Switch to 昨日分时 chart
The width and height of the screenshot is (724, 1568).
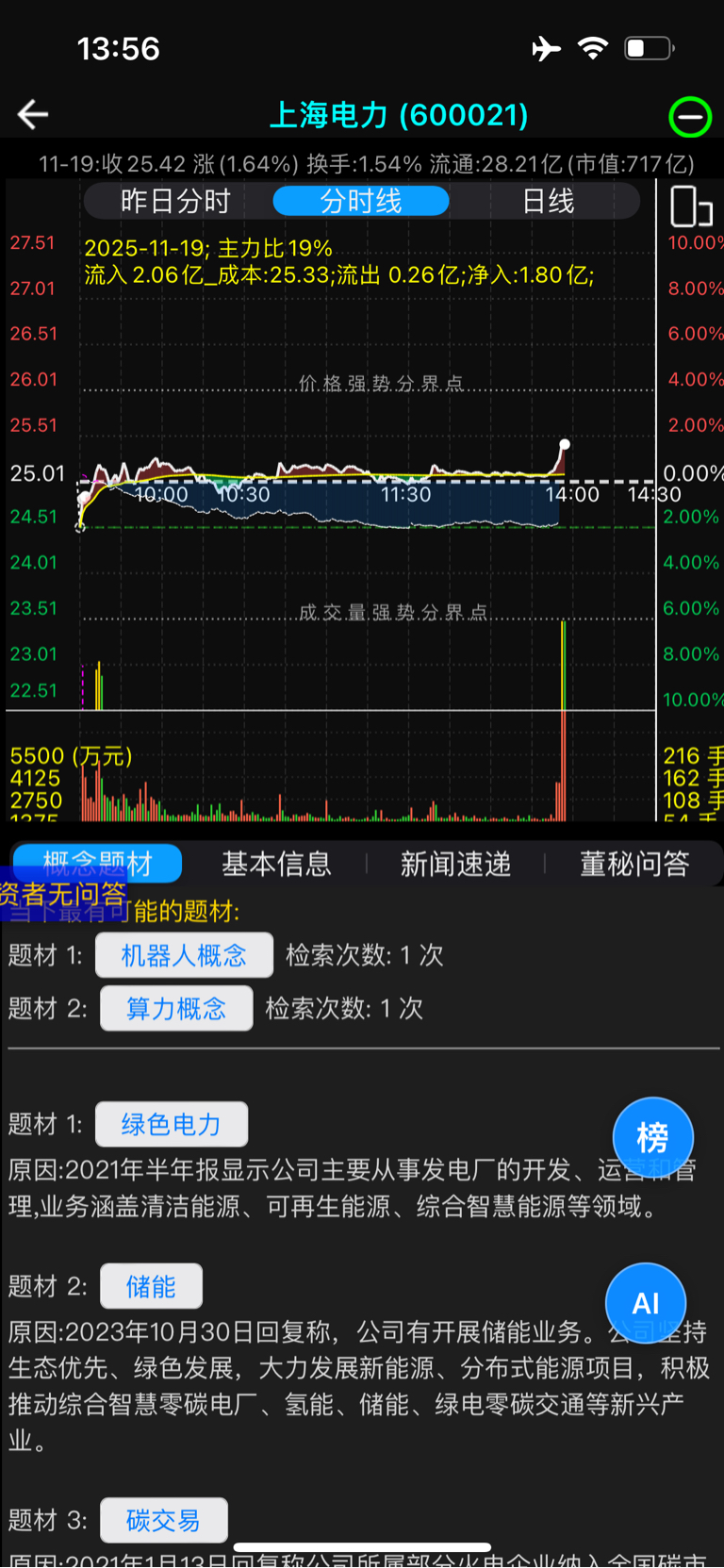pos(175,201)
